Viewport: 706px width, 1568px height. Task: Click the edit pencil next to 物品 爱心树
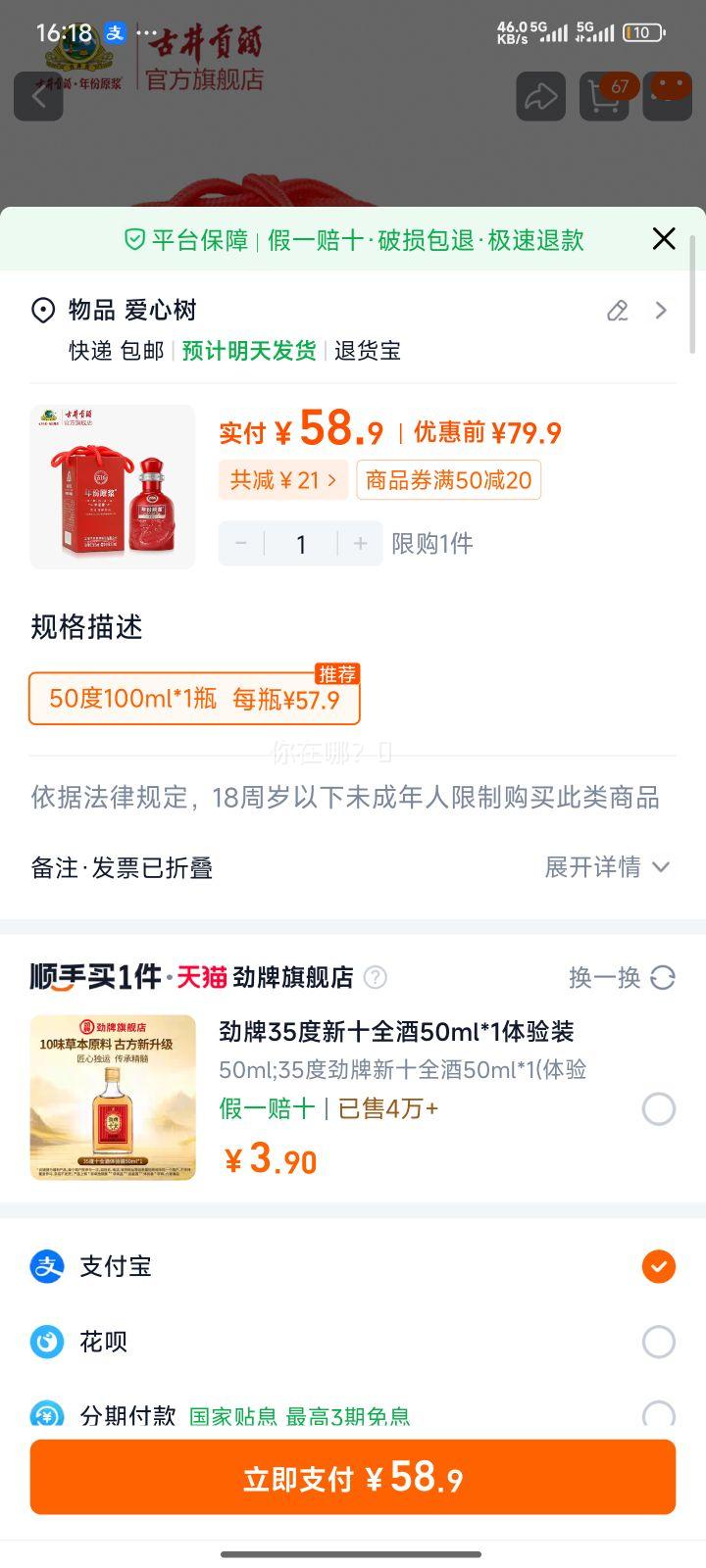(616, 310)
